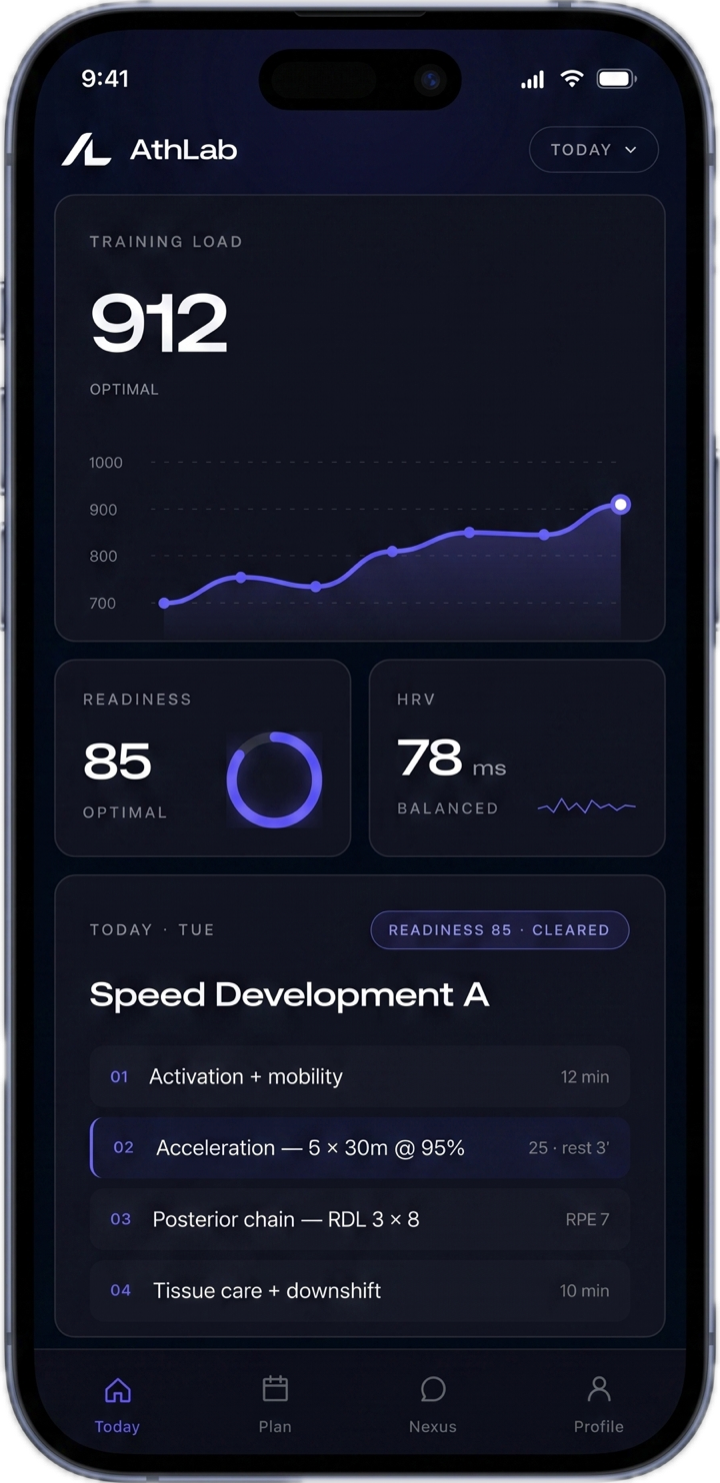
Task: Open Tissue care + downshift step
Action: pos(360,1290)
